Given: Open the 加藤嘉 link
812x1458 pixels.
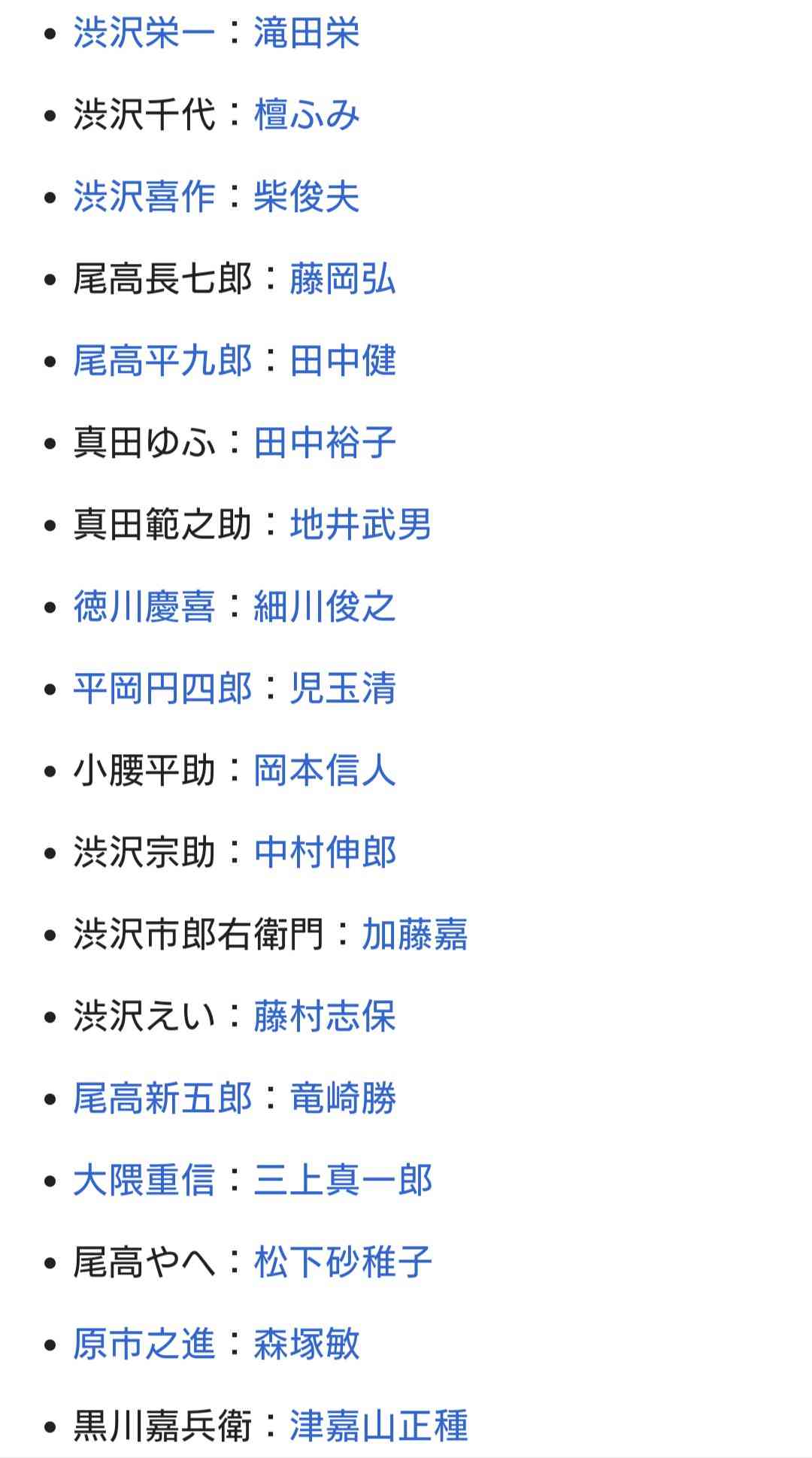Looking at the screenshot, I should pyautogui.click(x=415, y=935).
